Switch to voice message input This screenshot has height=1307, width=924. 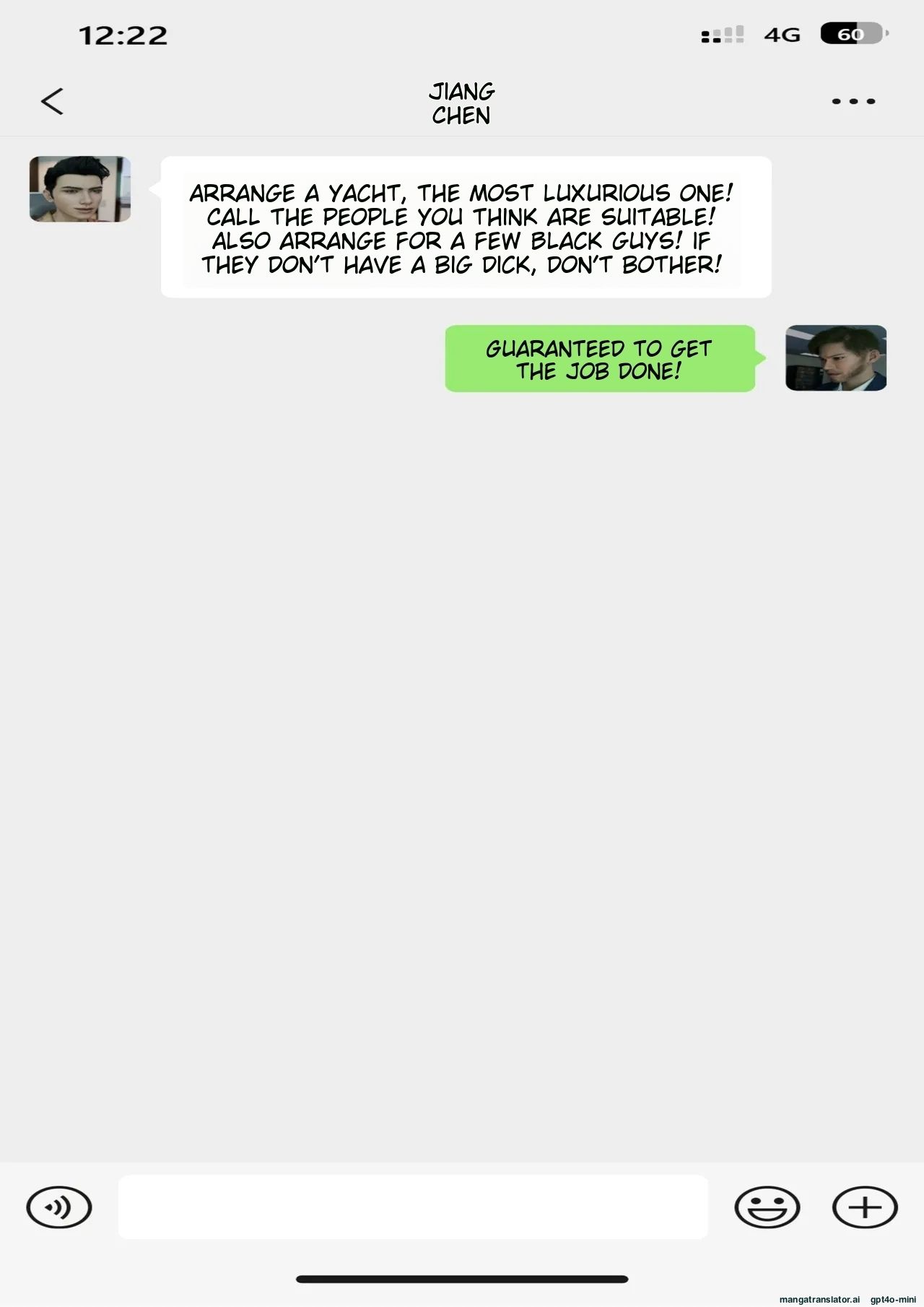point(59,1207)
